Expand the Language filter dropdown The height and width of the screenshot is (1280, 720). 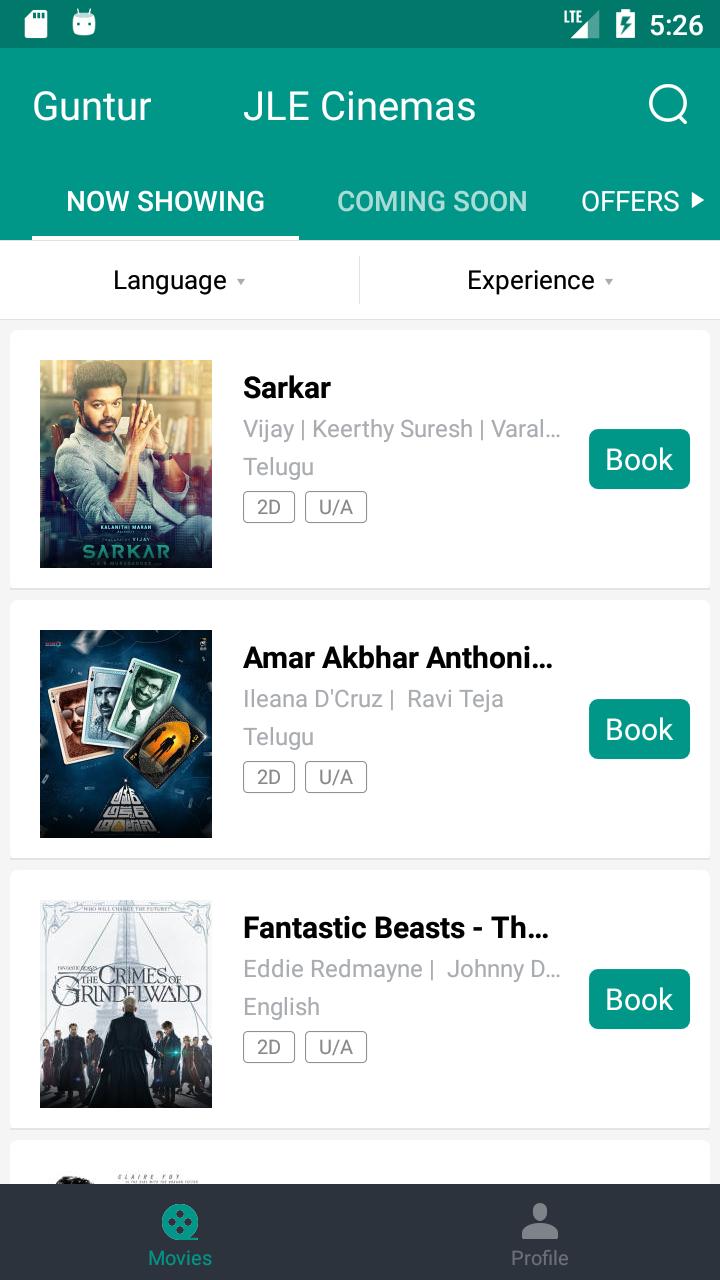click(180, 281)
